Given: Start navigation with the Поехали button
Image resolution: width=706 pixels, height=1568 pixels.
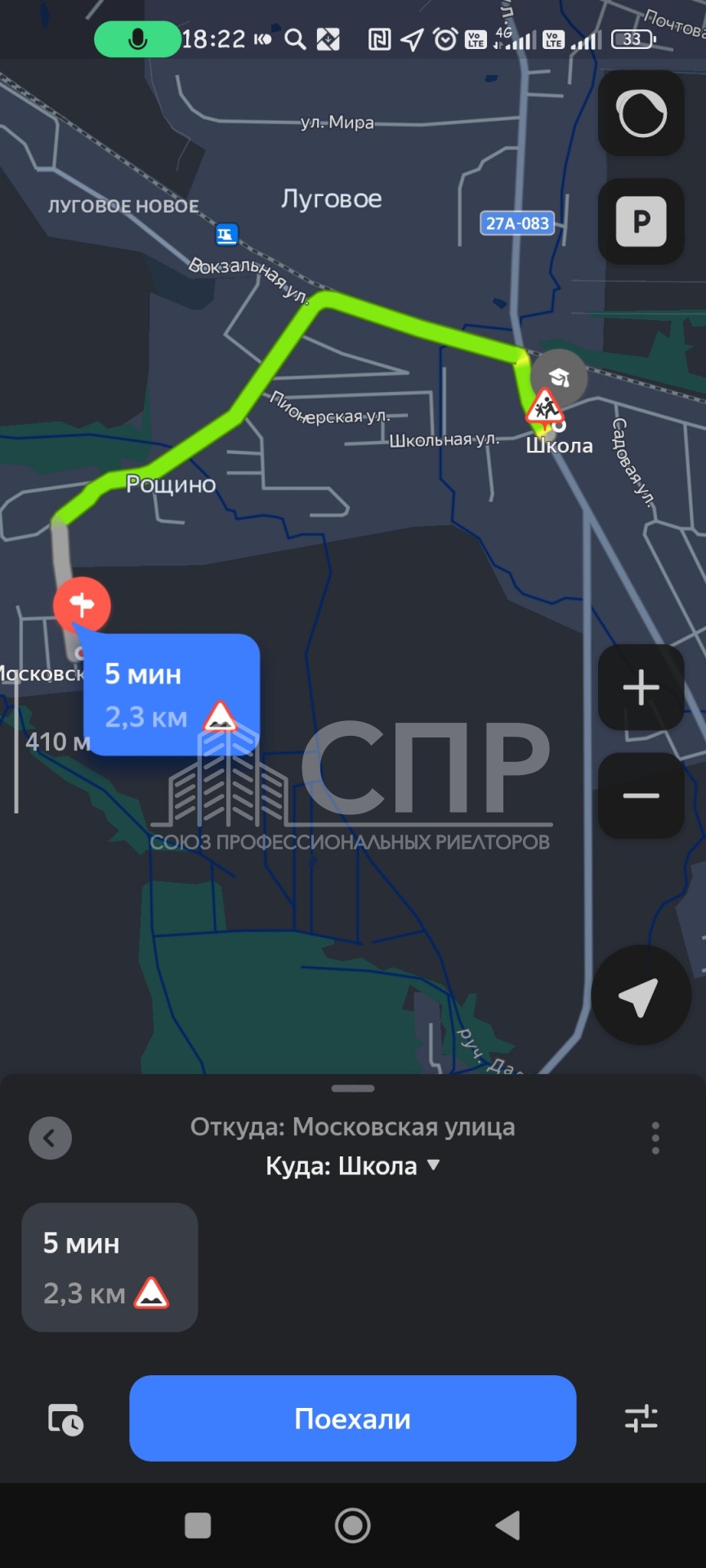Looking at the screenshot, I should click(x=353, y=1419).
